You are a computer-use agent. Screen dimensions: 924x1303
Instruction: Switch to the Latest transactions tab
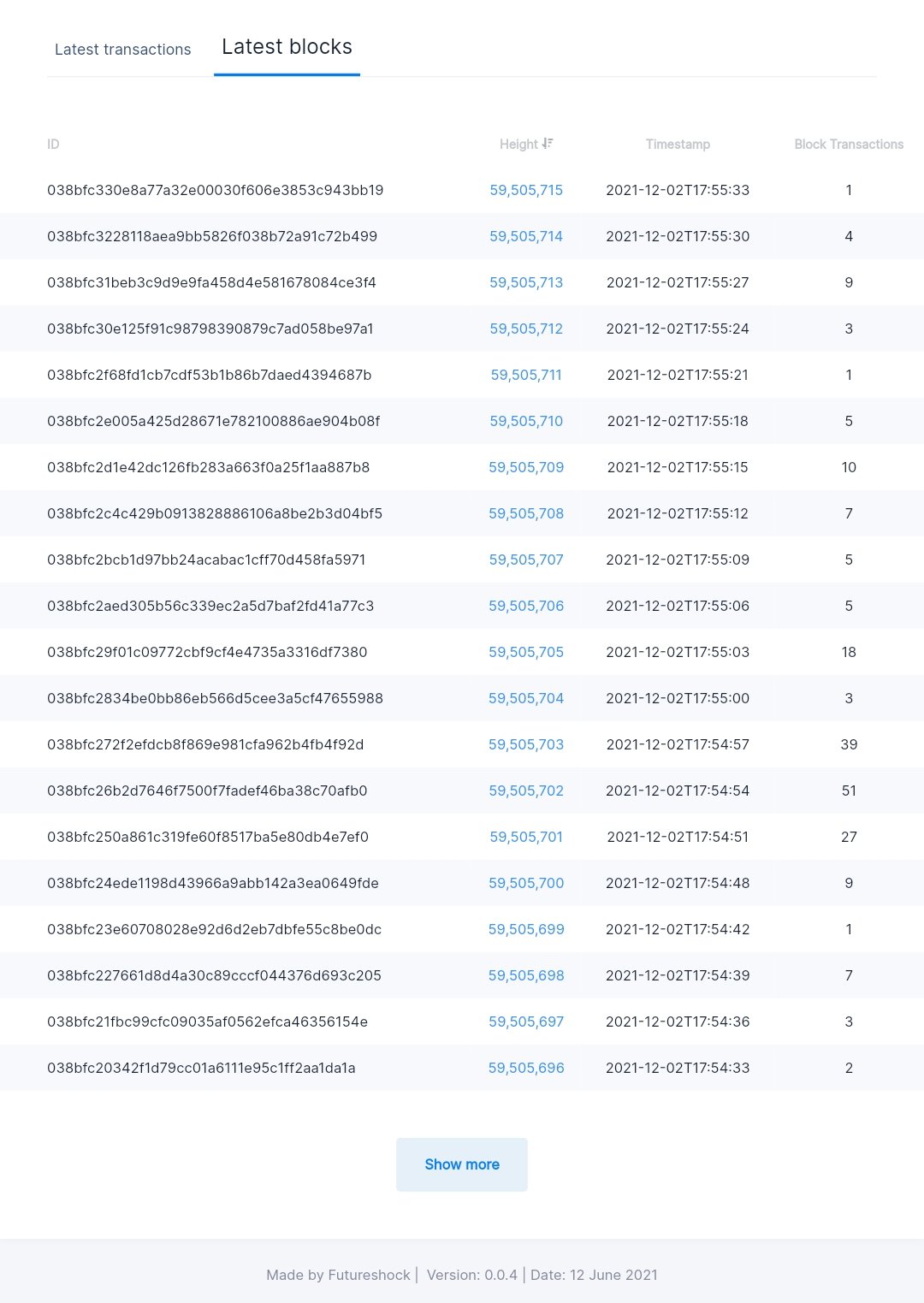[x=122, y=50]
